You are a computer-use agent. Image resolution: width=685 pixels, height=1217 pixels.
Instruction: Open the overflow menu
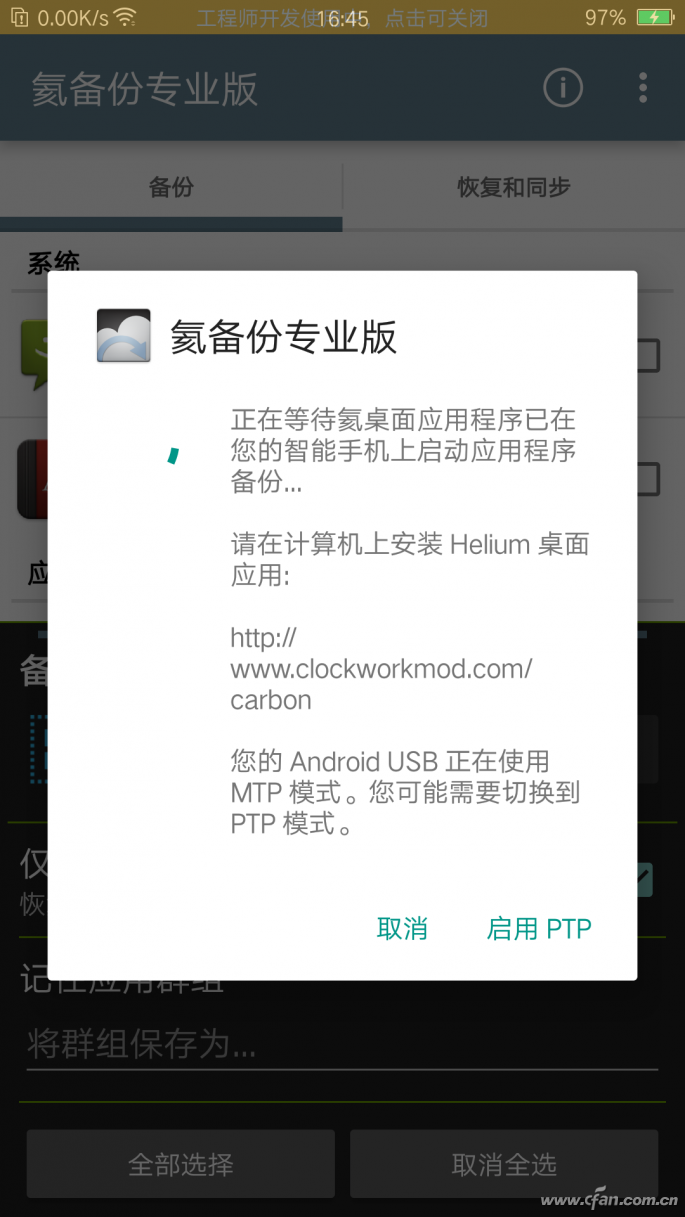643,89
